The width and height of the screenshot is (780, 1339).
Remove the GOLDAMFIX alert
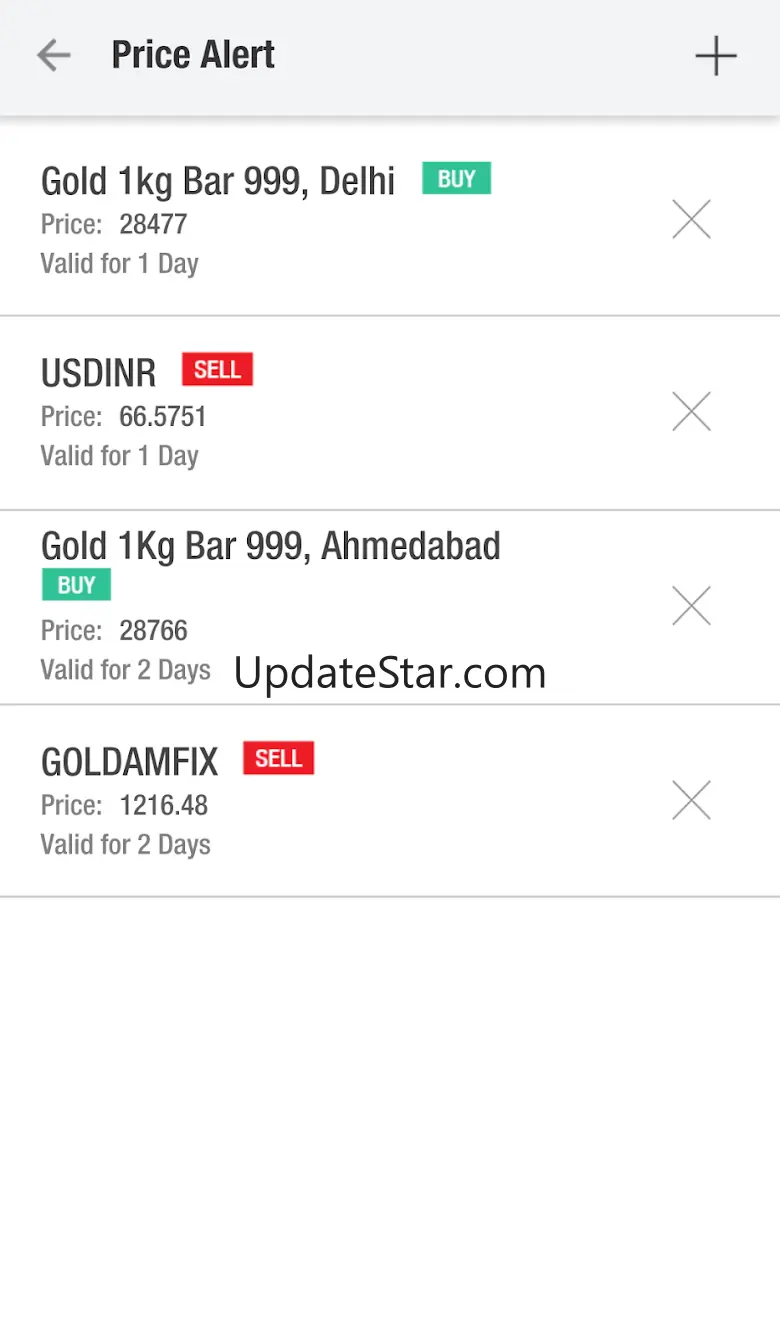(x=691, y=800)
